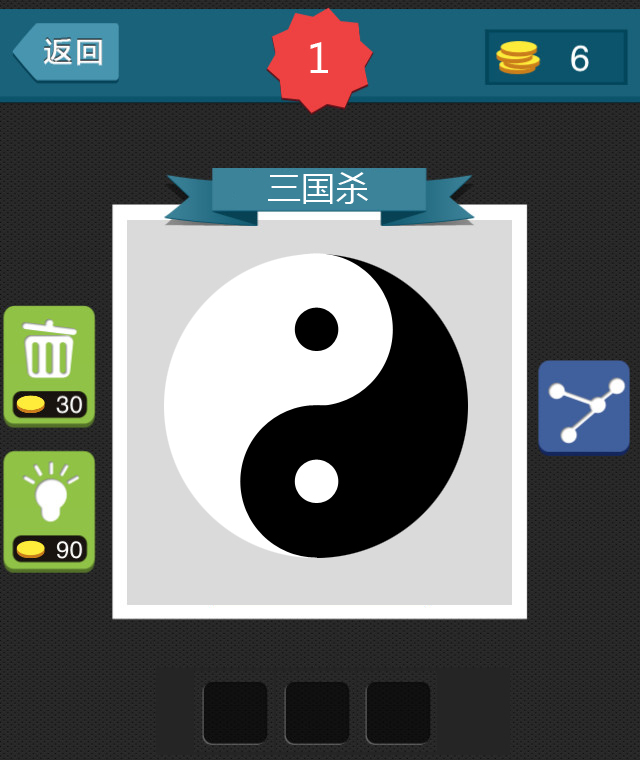Select the first answer slot
The image size is (640, 760).
(235, 712)
